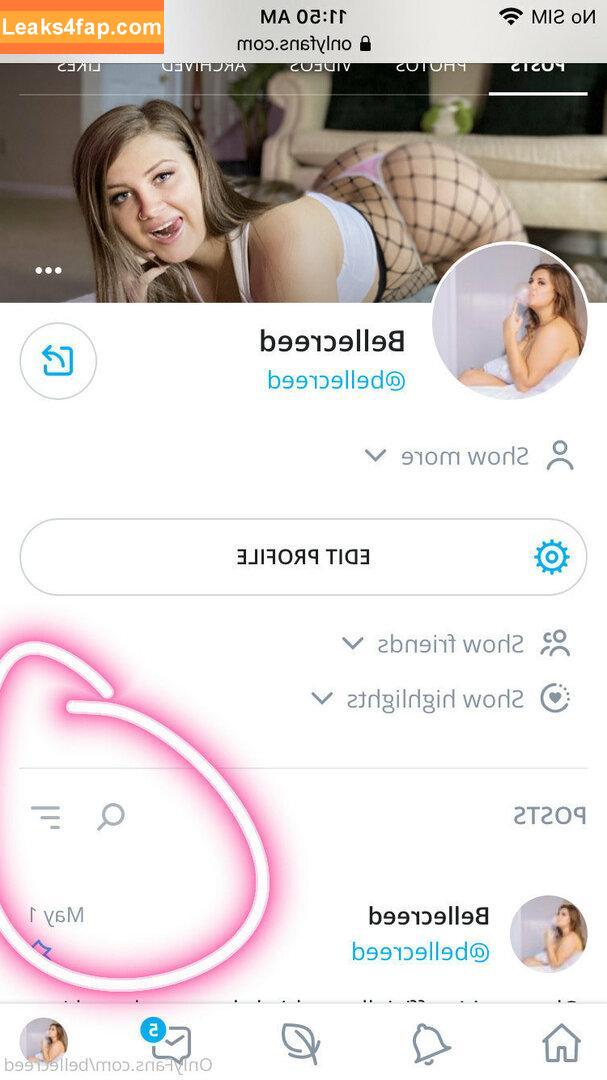The height and width of the screenshot is (1080, 607).
Task: Go to Home in bottom navigation
Action: click(561, 1043)
